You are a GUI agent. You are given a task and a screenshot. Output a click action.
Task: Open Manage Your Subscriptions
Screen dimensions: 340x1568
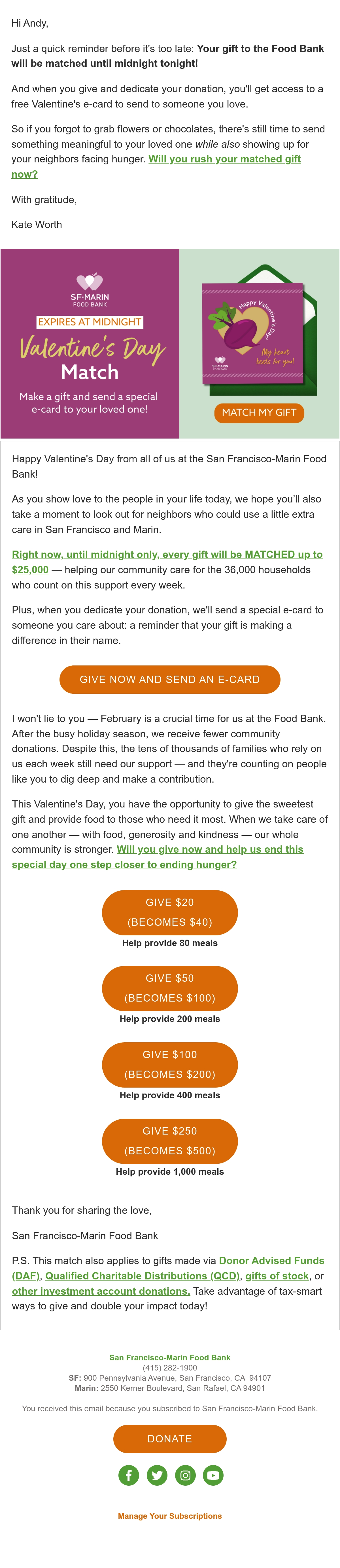[169, 1516]
